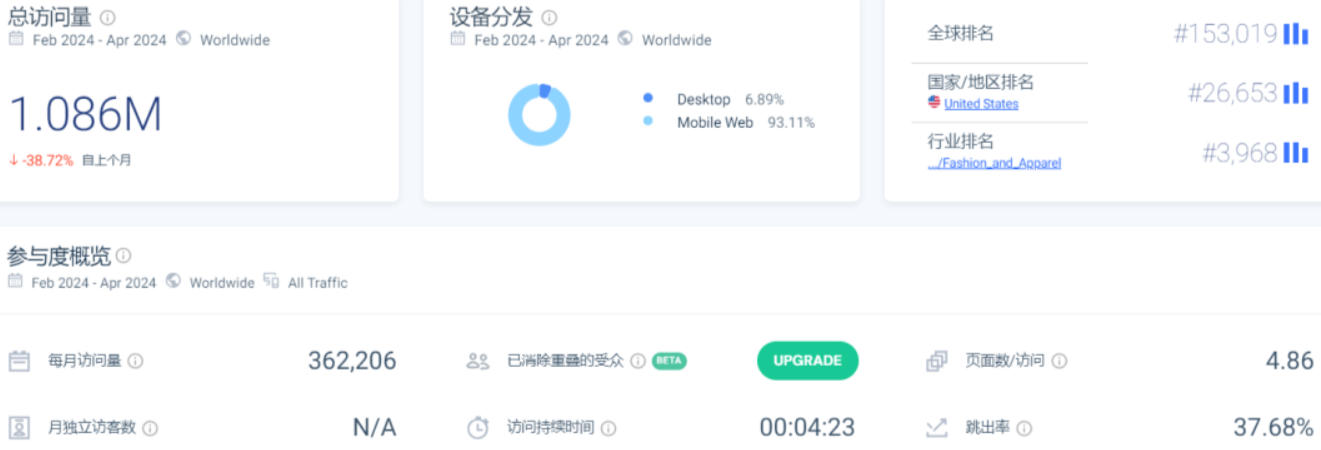Show the 页面数/访问 info tooltip
Screen dimensions: 1321x450
pos(1059,361)
